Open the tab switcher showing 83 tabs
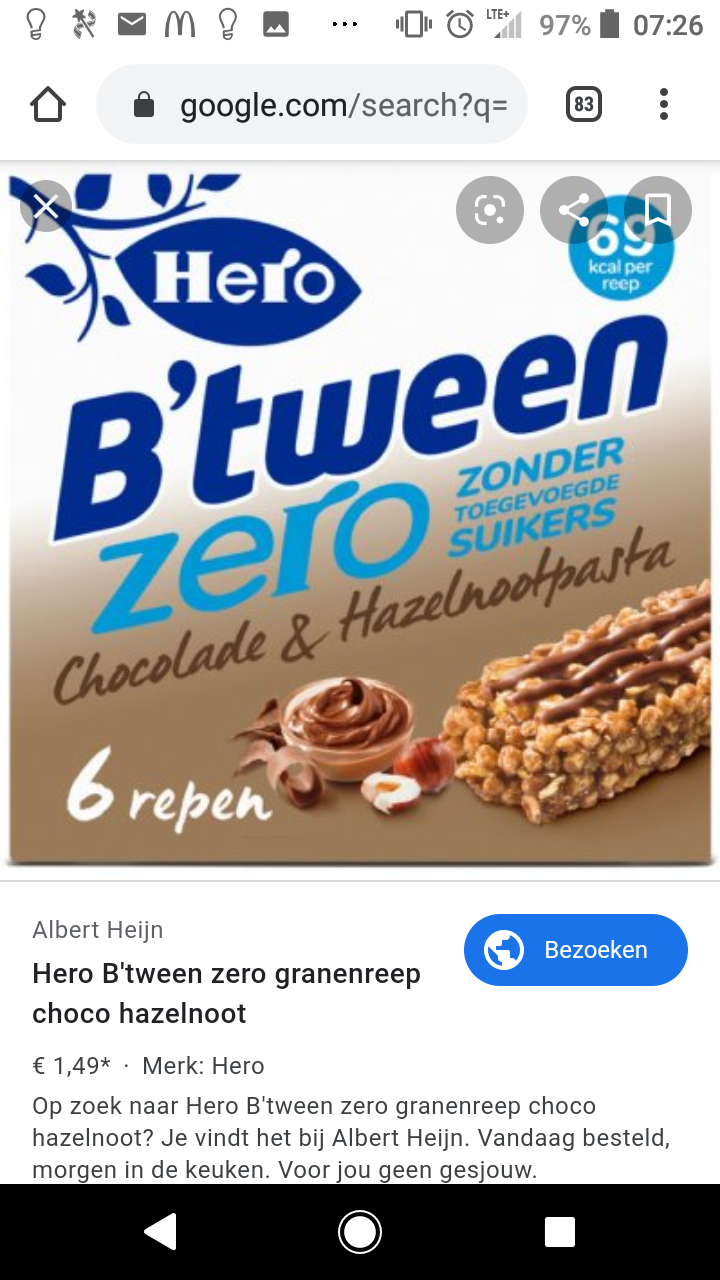 (x=584, y=104)
